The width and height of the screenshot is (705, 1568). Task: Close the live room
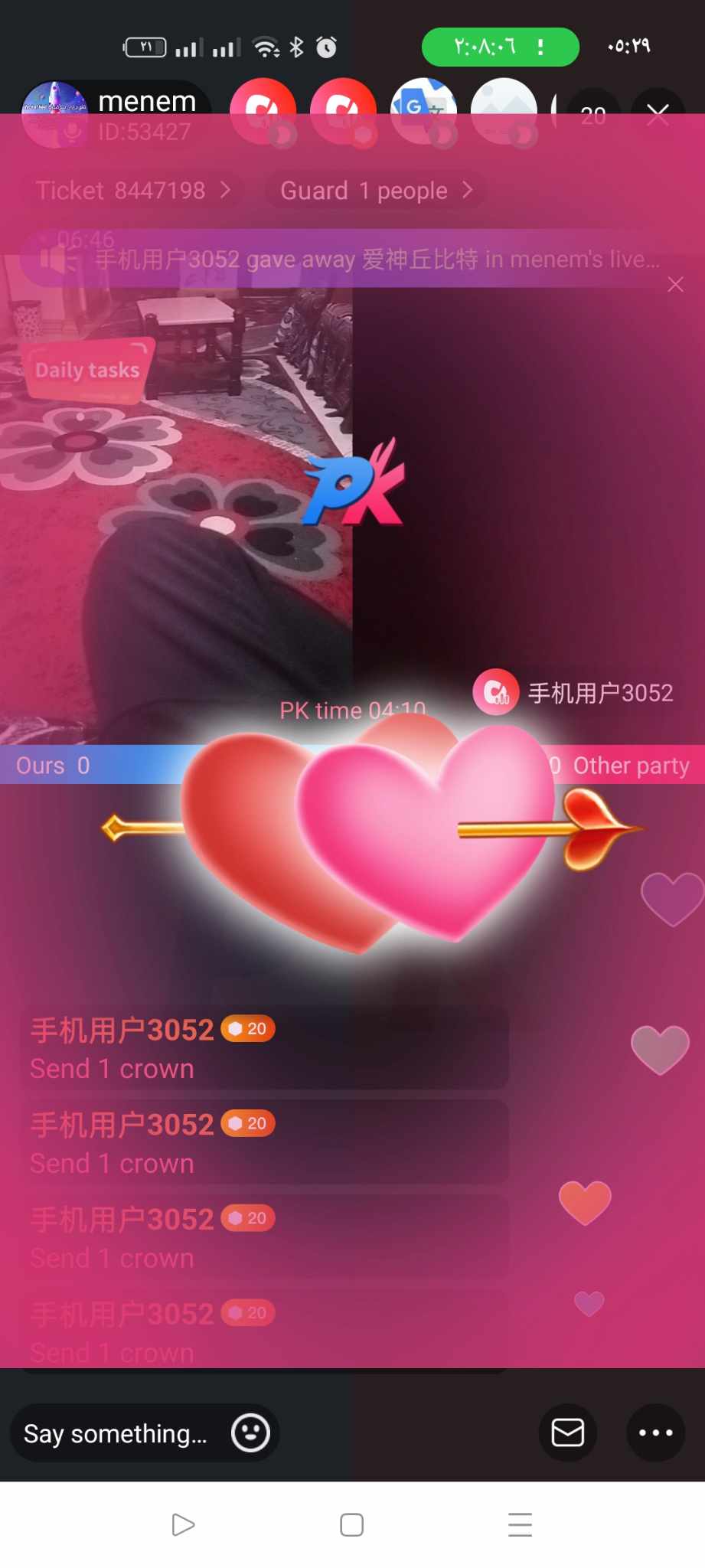pyautogui.click(x=658, y=116)
